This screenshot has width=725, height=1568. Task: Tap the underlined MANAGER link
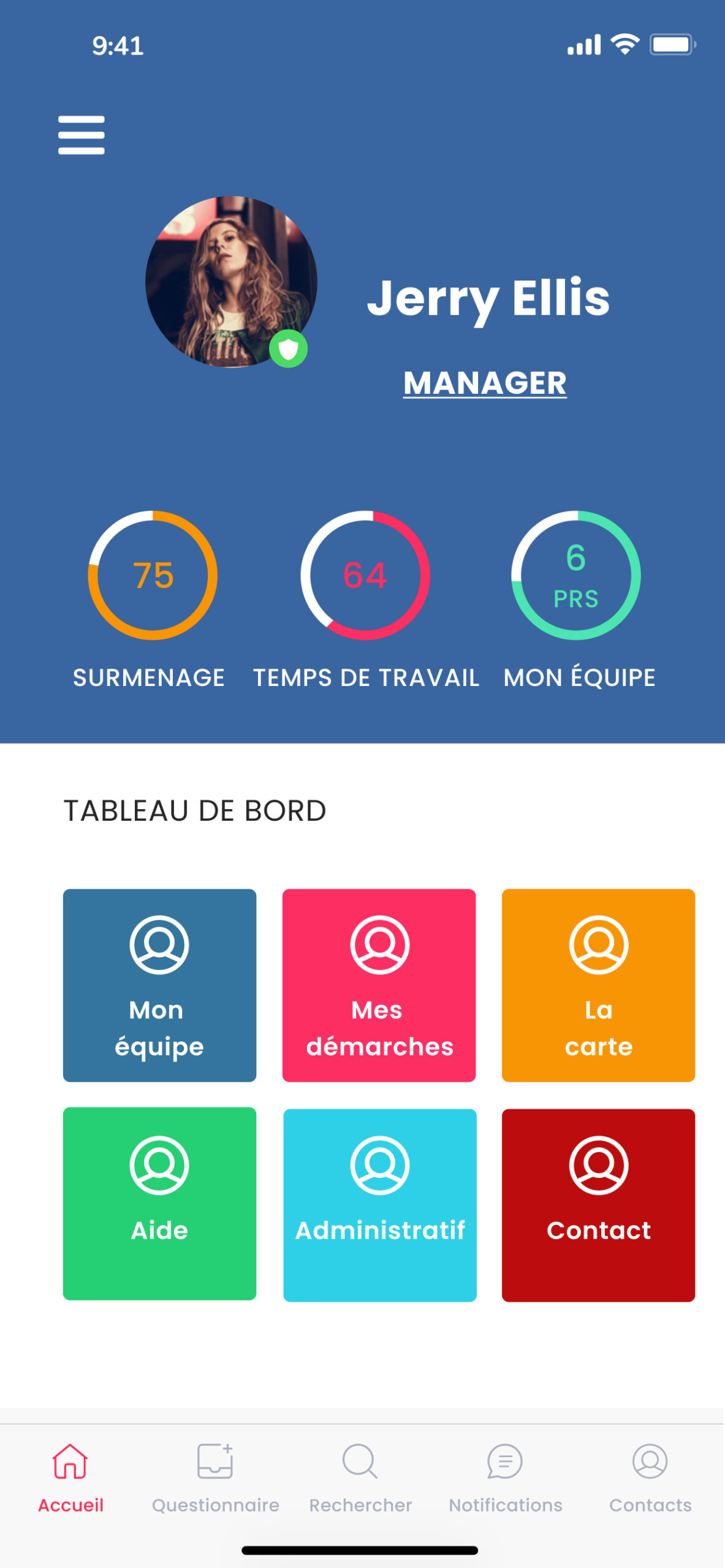[485, 383]
